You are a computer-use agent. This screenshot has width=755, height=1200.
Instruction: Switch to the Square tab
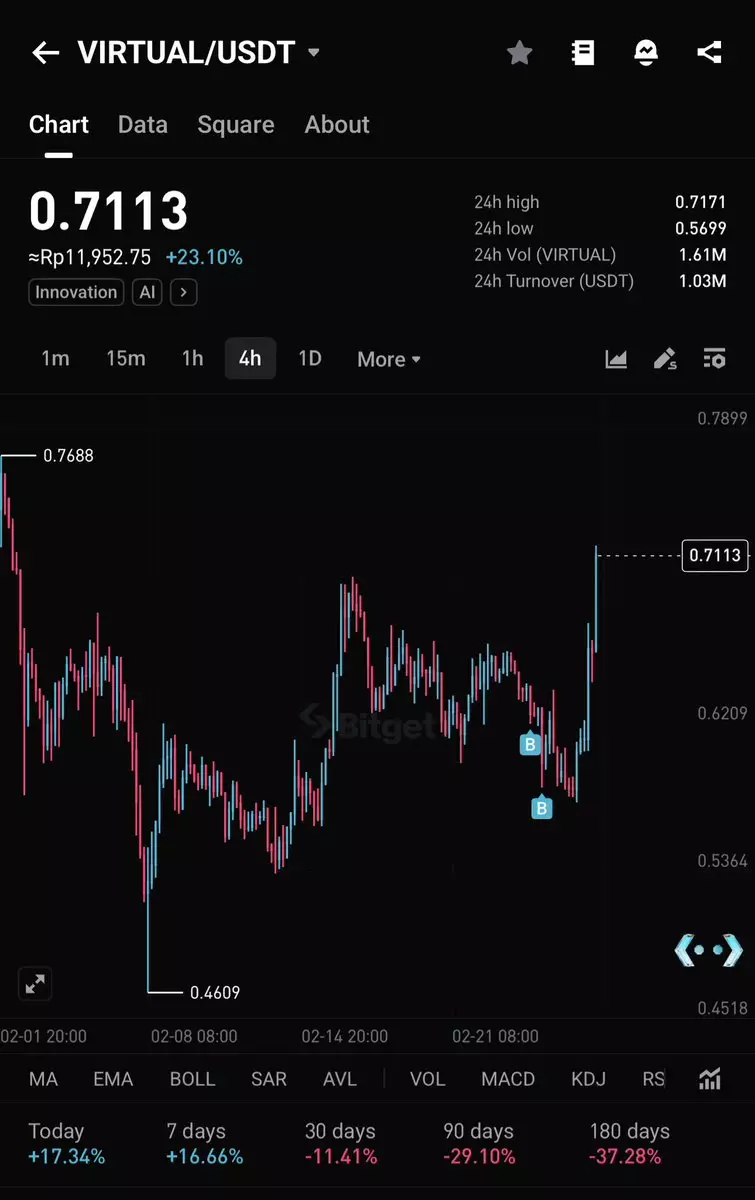(236, 124)
